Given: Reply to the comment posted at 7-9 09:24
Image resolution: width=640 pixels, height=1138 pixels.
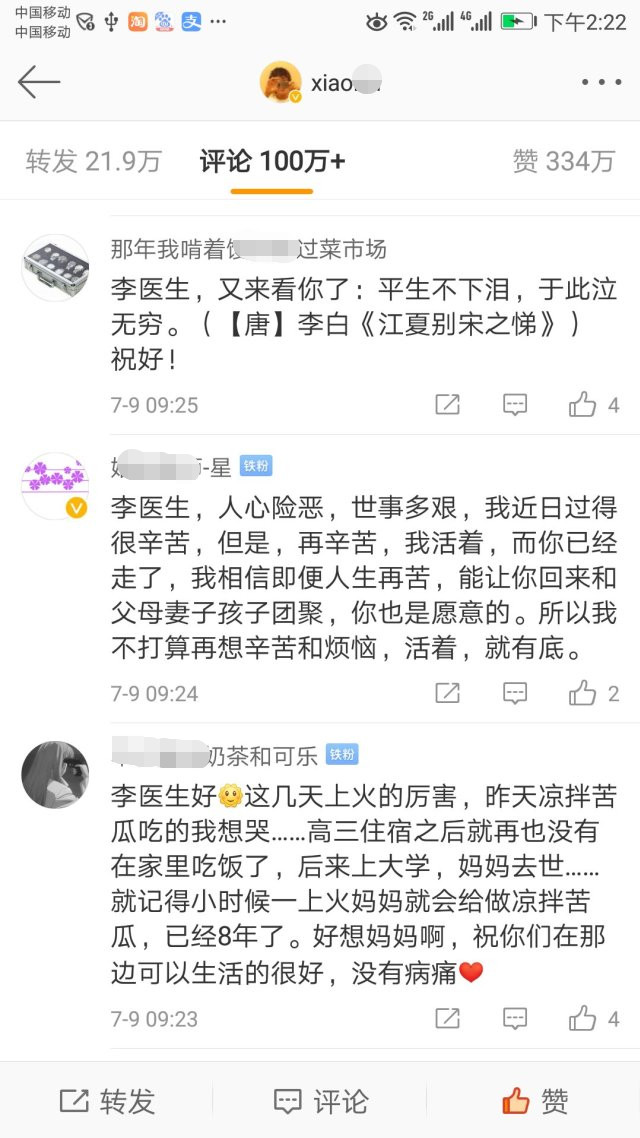Looking at the screenshot, I should click(514, 693).
